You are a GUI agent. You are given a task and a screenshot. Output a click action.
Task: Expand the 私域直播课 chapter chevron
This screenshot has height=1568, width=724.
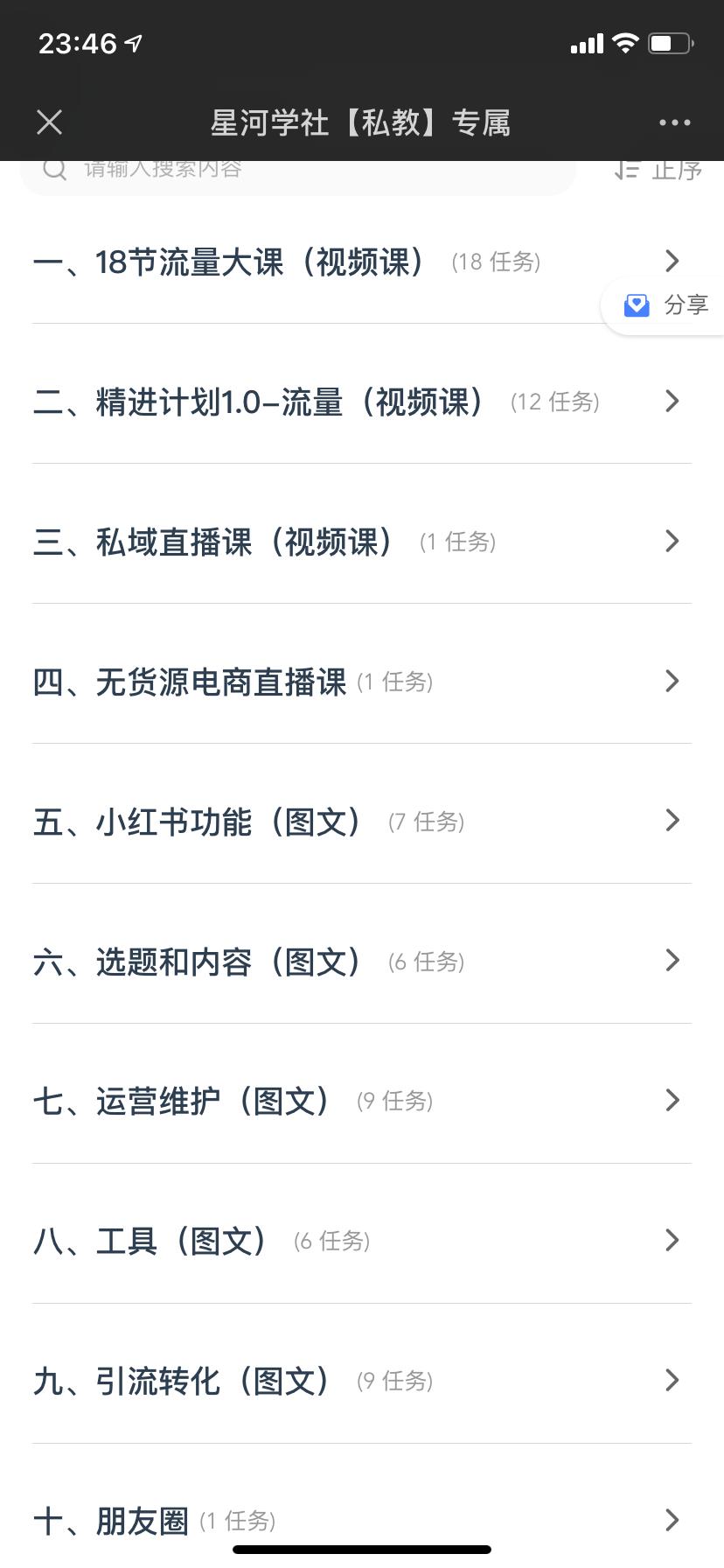[x=672, y=541]
